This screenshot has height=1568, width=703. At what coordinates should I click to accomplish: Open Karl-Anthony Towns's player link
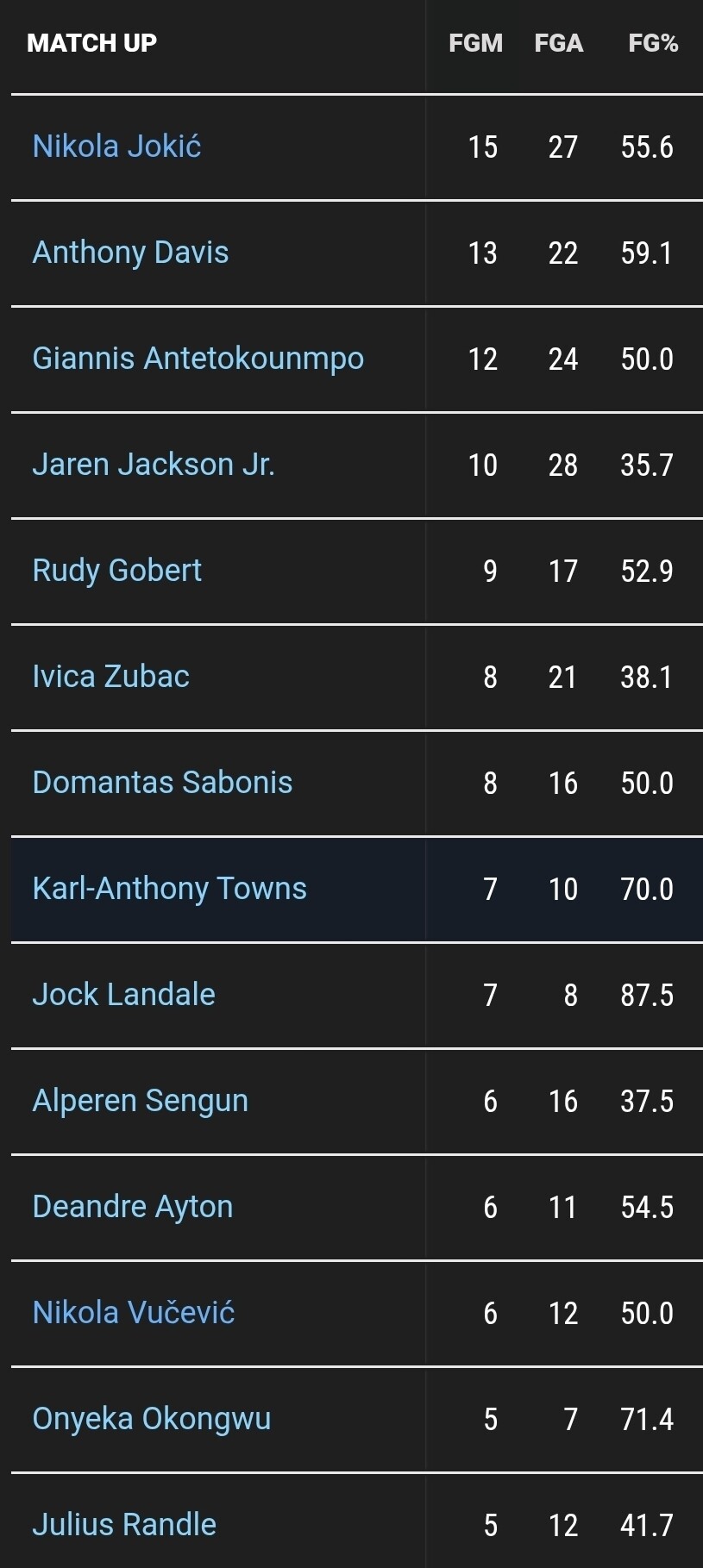point(169,889)
